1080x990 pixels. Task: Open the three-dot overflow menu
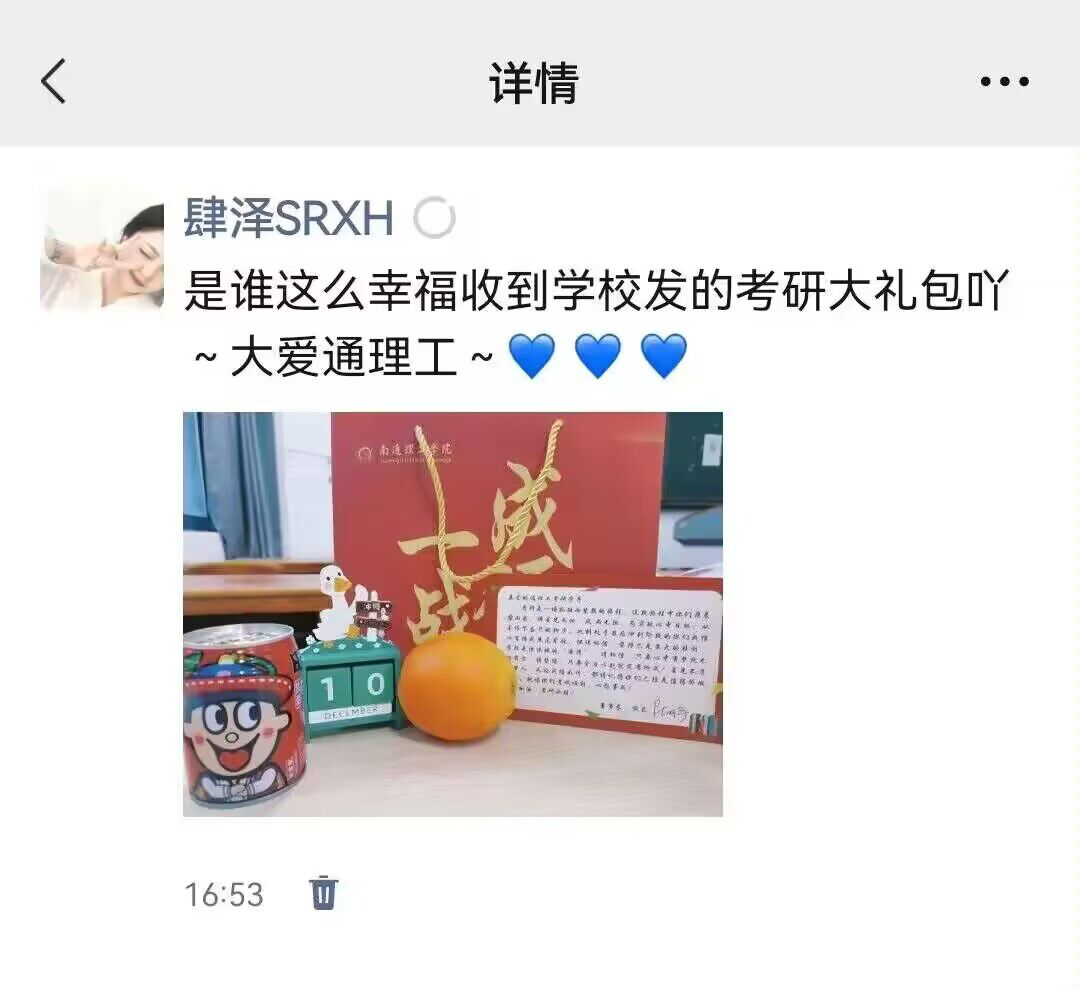click(1004, 82)
